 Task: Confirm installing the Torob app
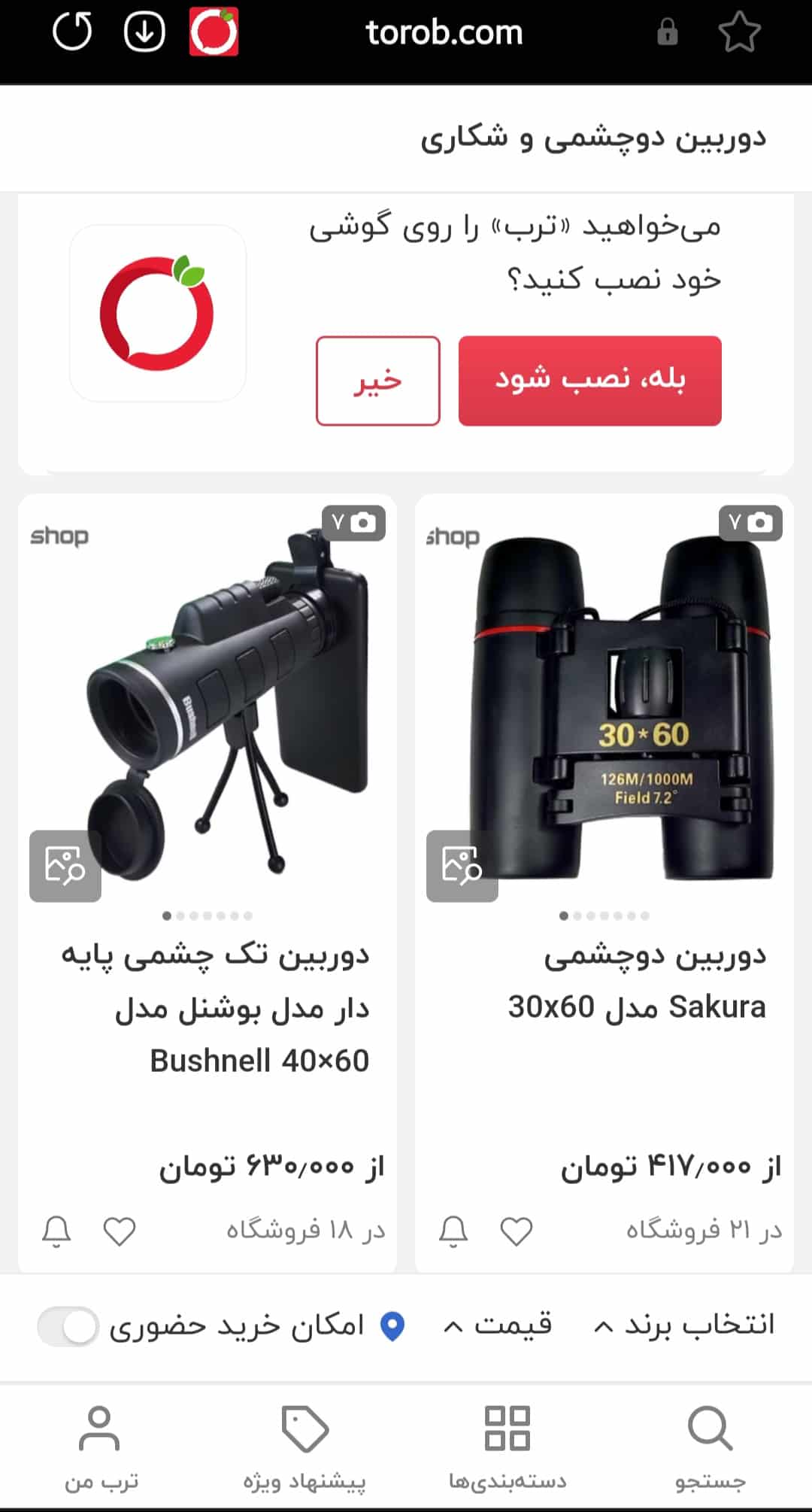tap(589, 381)
